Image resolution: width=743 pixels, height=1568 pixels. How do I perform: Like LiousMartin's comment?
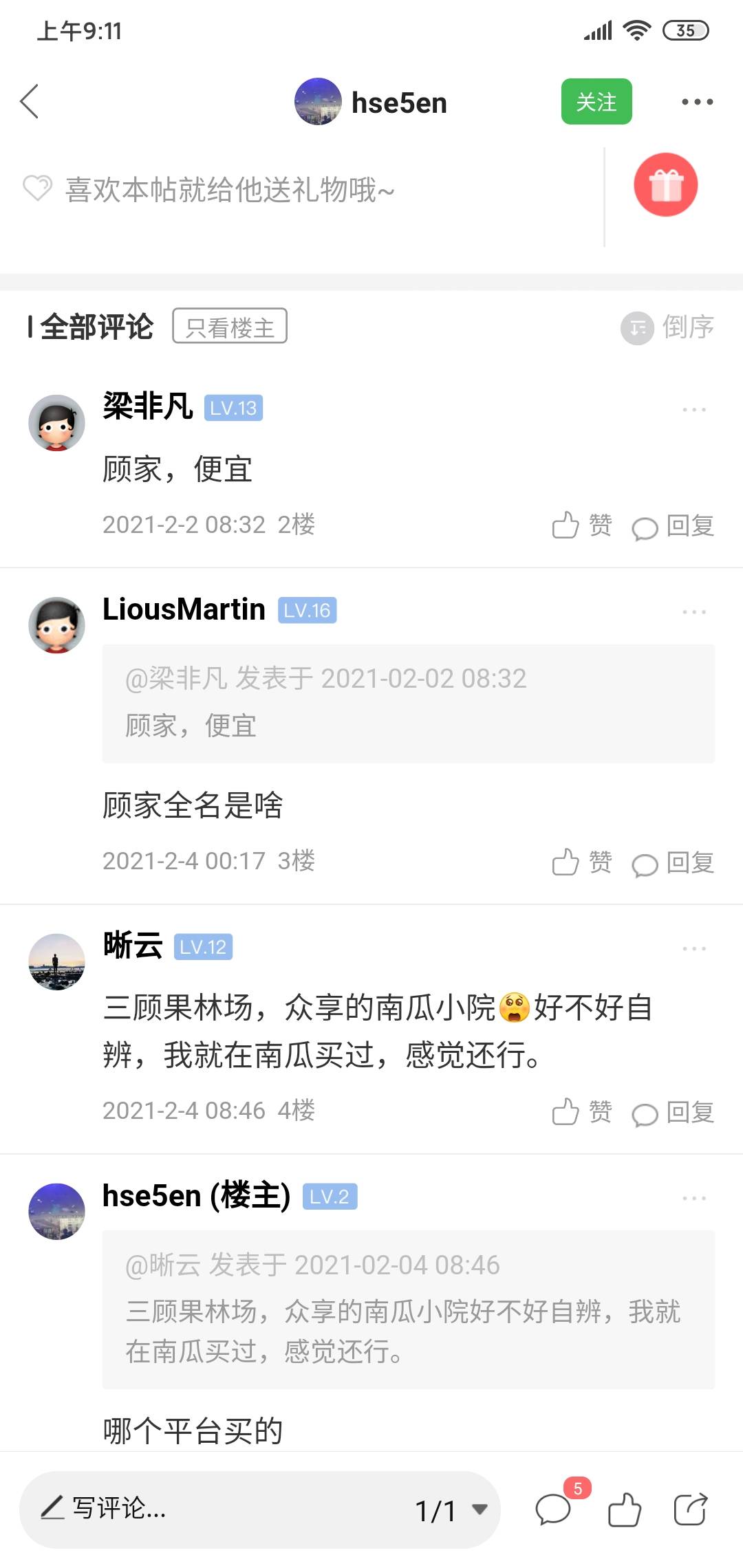click(582, 862)
